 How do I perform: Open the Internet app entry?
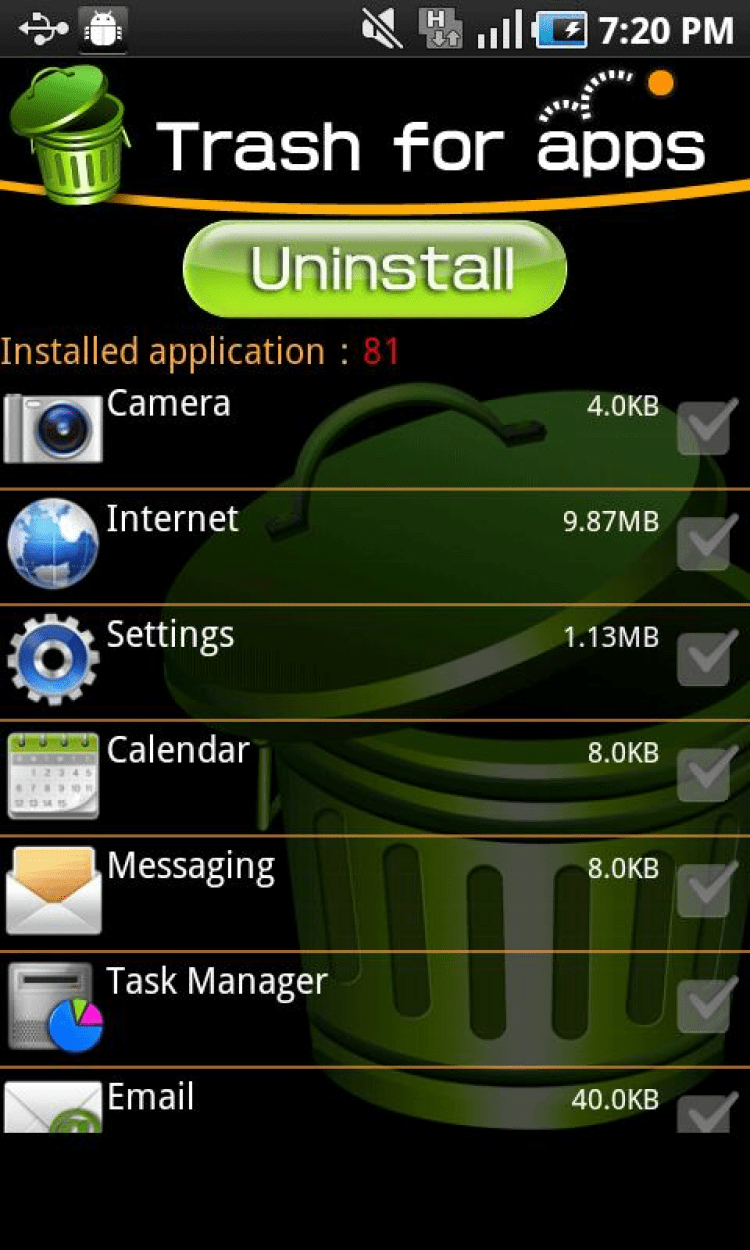click(x=300, y=546)
